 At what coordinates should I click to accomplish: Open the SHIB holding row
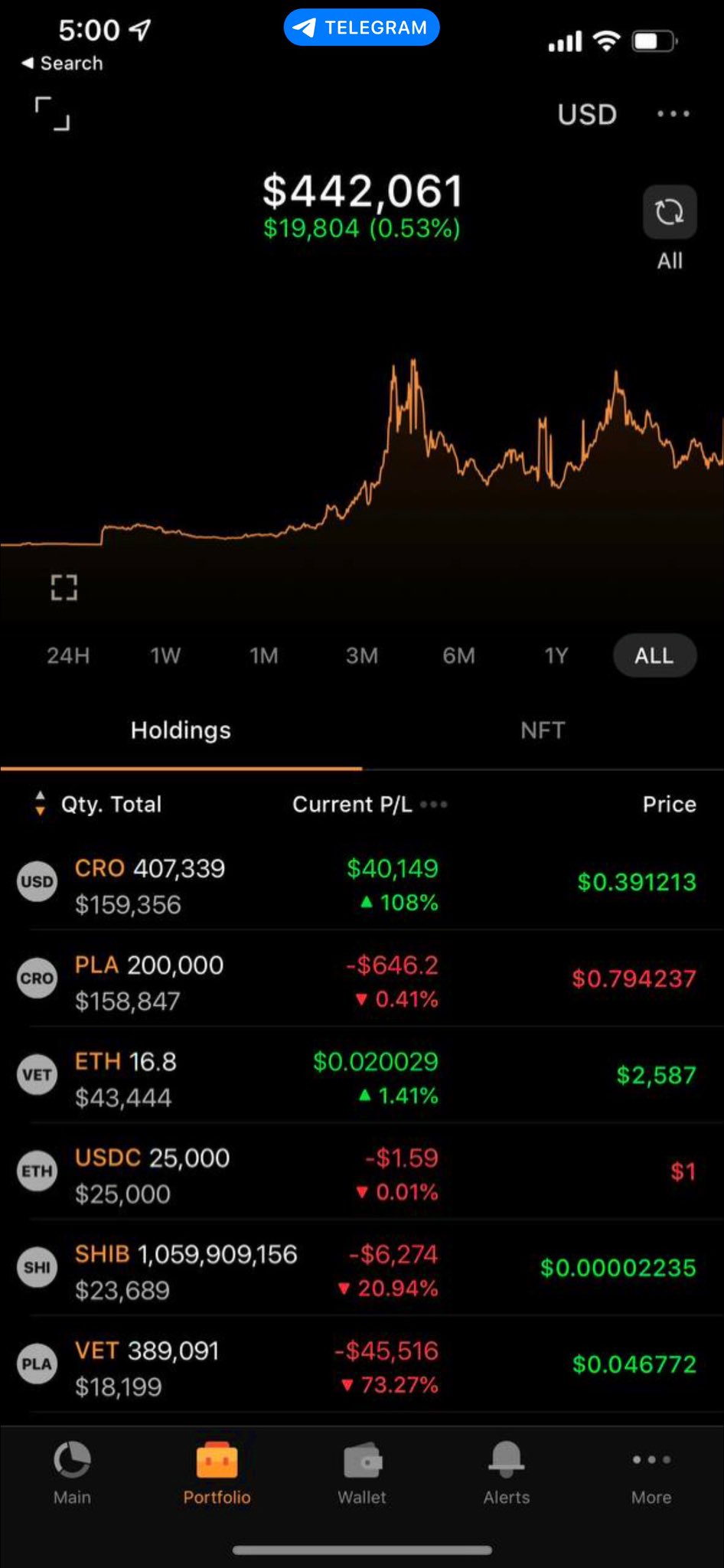[x=362, y=1271]
